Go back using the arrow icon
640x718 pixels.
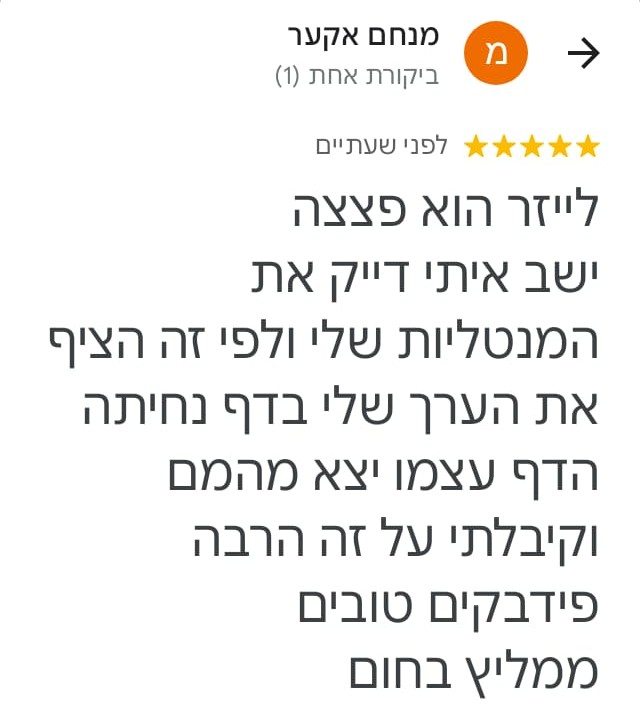pyautogui.click(x=583, y=55)
